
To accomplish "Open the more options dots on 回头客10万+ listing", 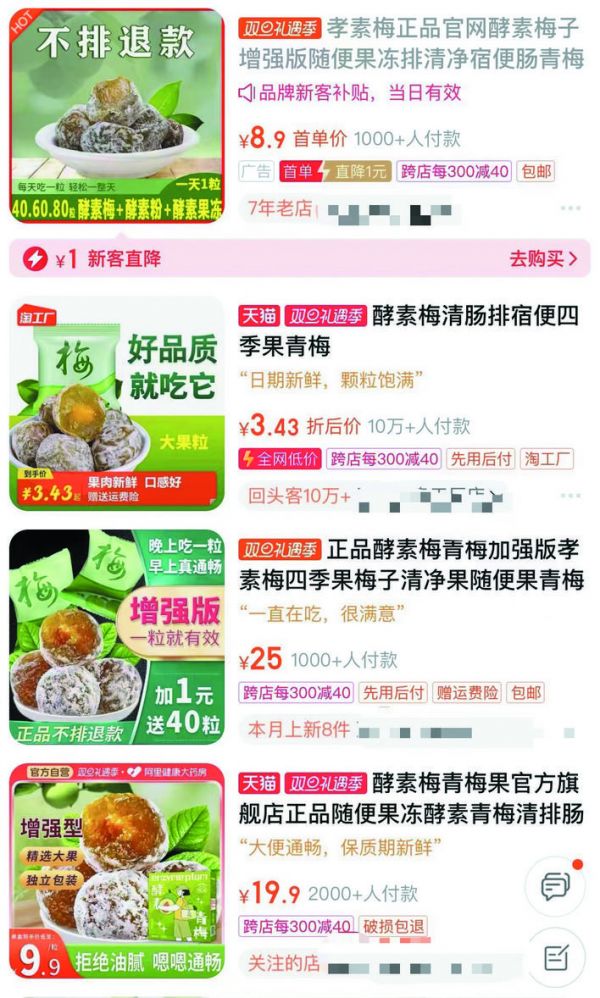I will [570, 495].
